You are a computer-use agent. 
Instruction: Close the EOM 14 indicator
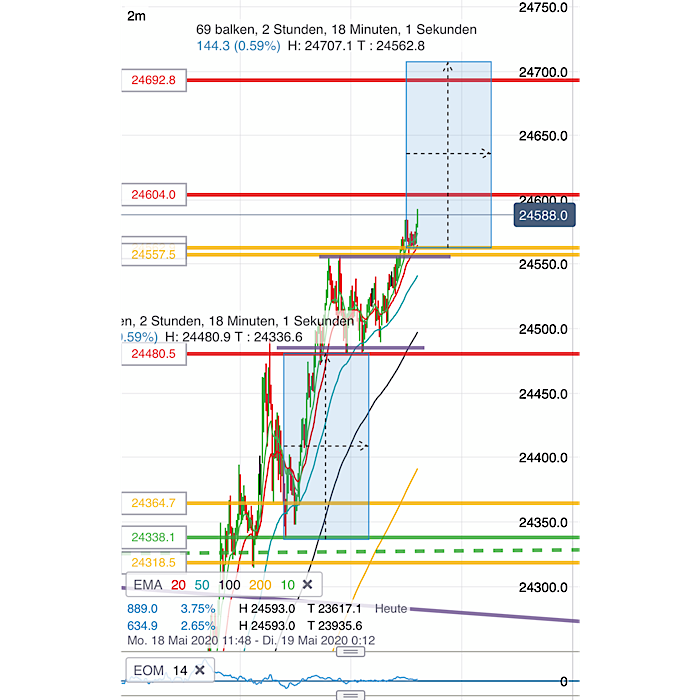200,670
